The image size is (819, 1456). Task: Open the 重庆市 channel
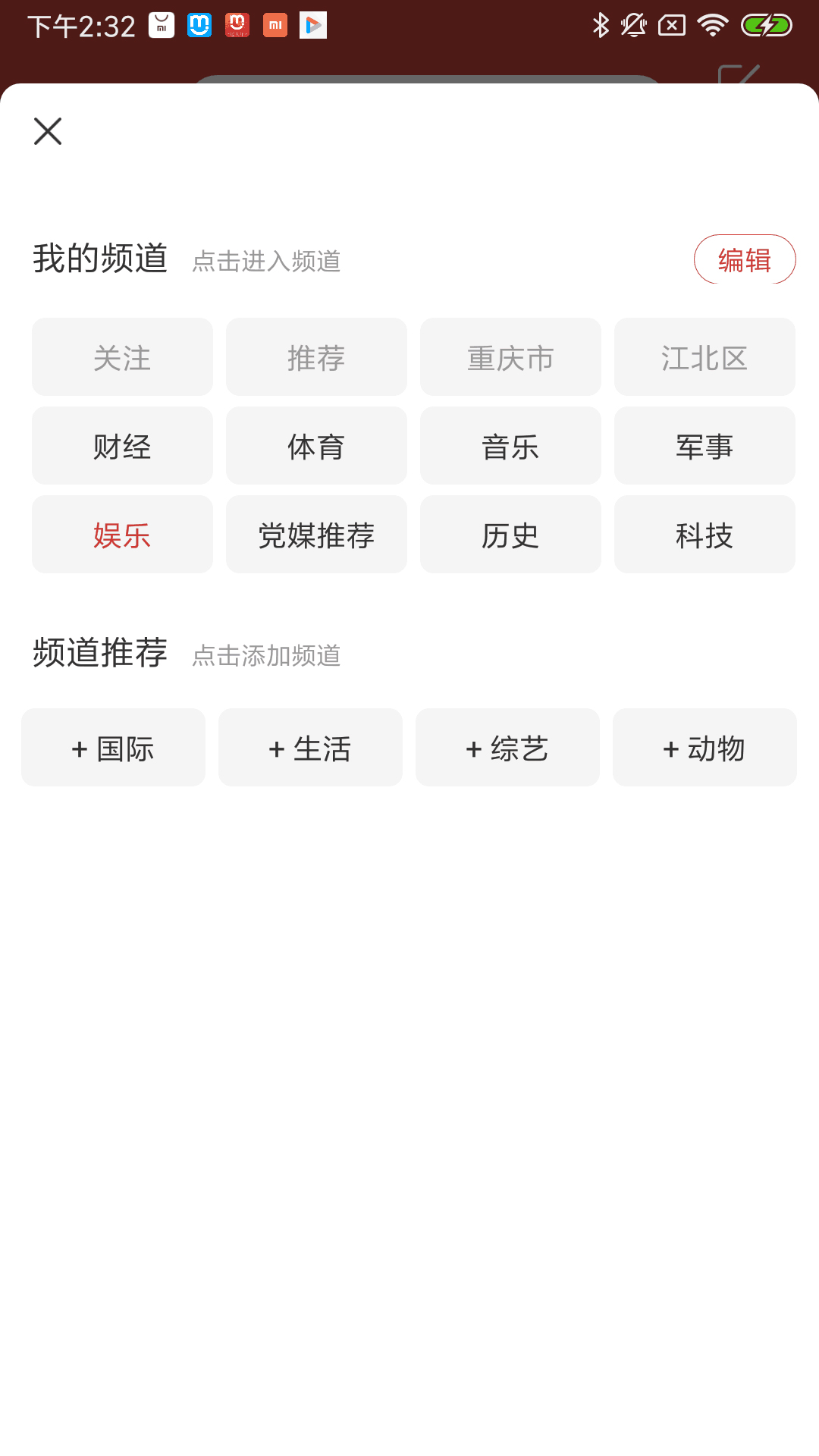click(510, 356)
